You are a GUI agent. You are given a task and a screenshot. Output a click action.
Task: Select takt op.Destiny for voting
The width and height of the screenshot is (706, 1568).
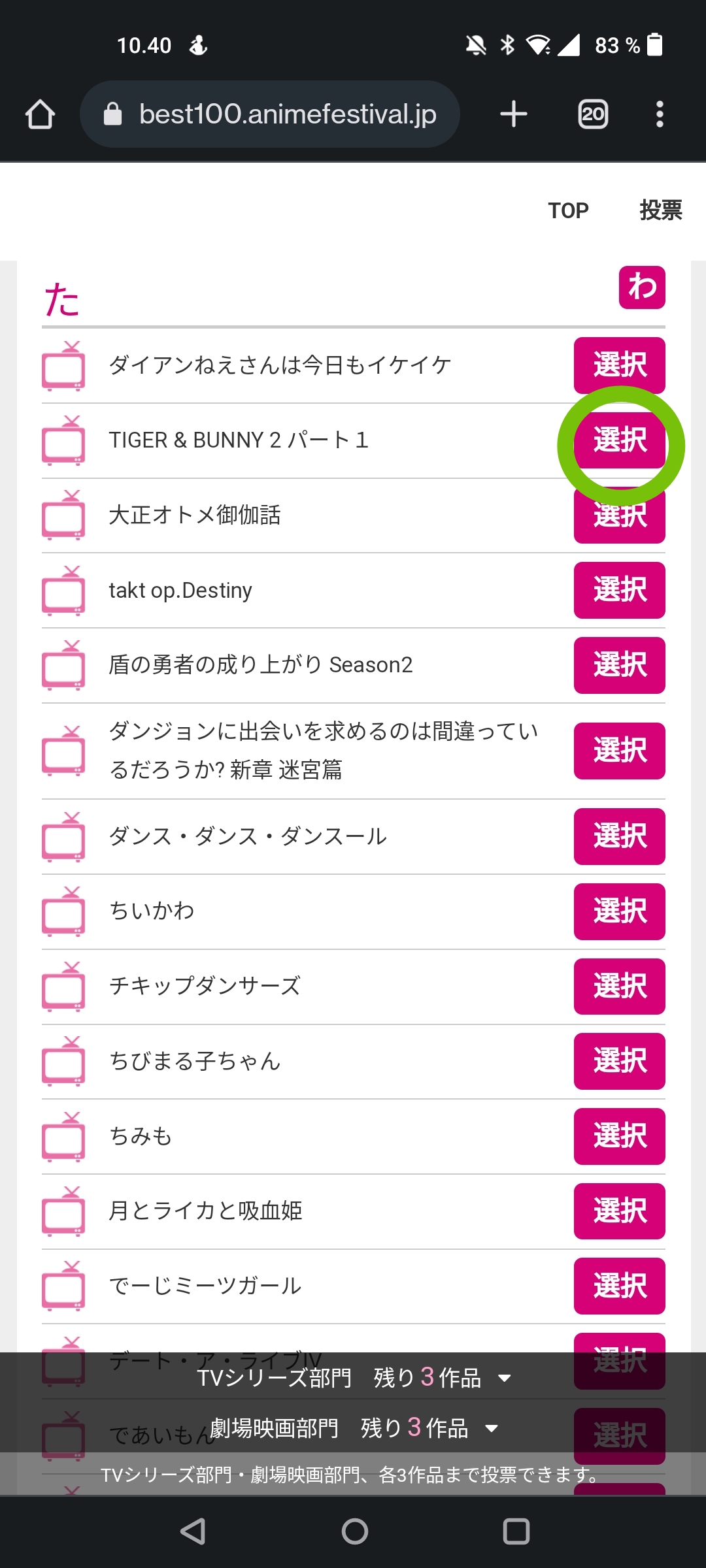tap(619, 590)
